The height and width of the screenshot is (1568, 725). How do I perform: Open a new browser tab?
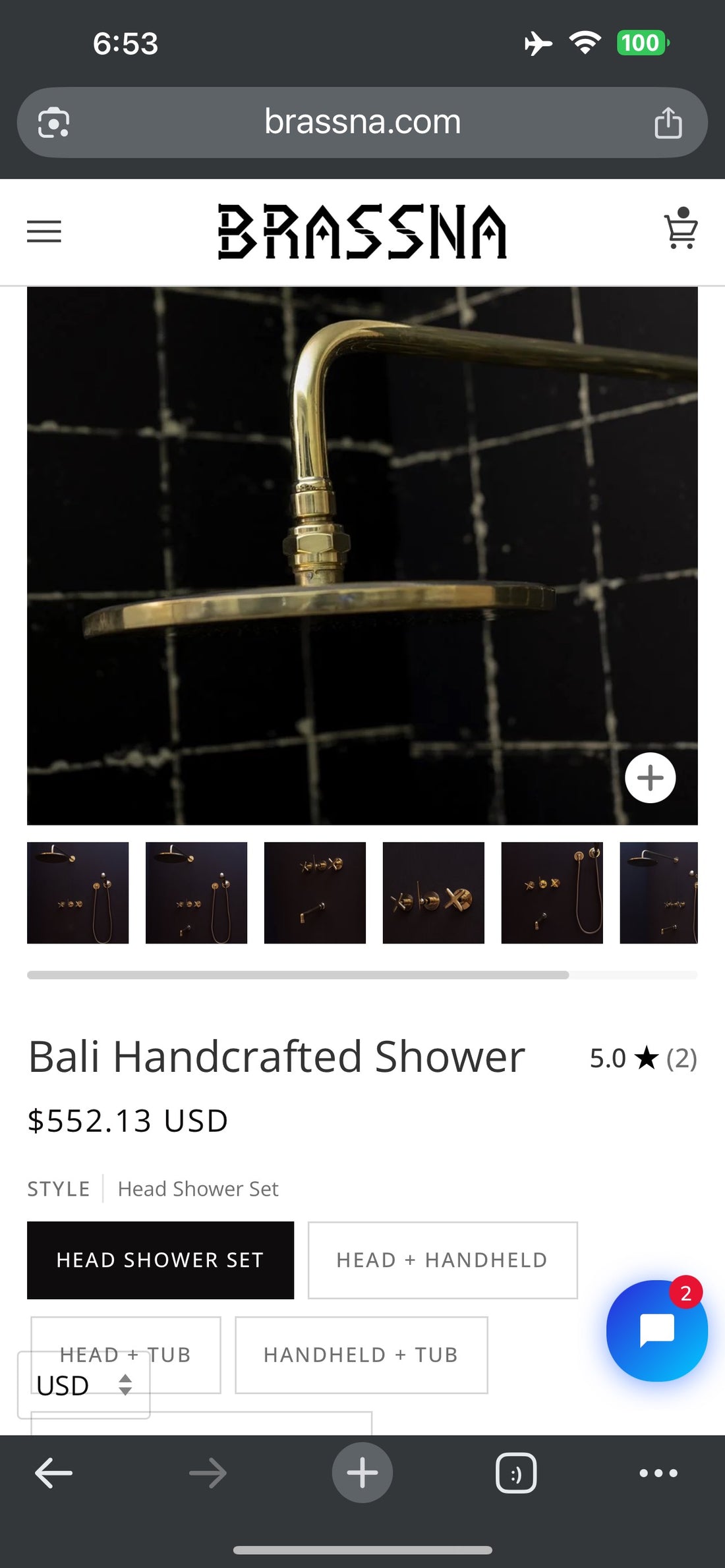(362, 1472)
